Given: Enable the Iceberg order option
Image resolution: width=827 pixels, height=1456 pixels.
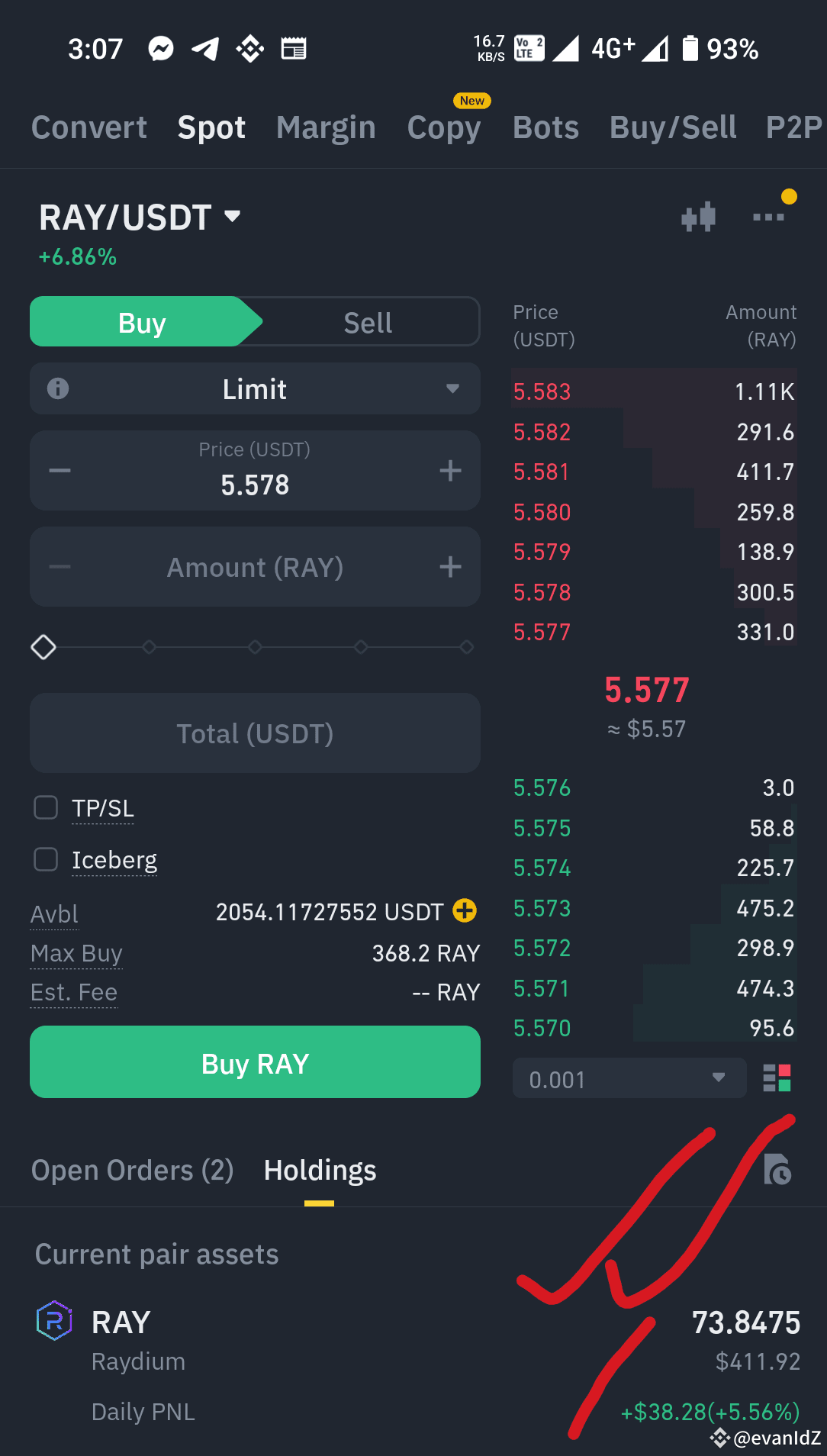Looking at the screenshot, I should 46,859.
